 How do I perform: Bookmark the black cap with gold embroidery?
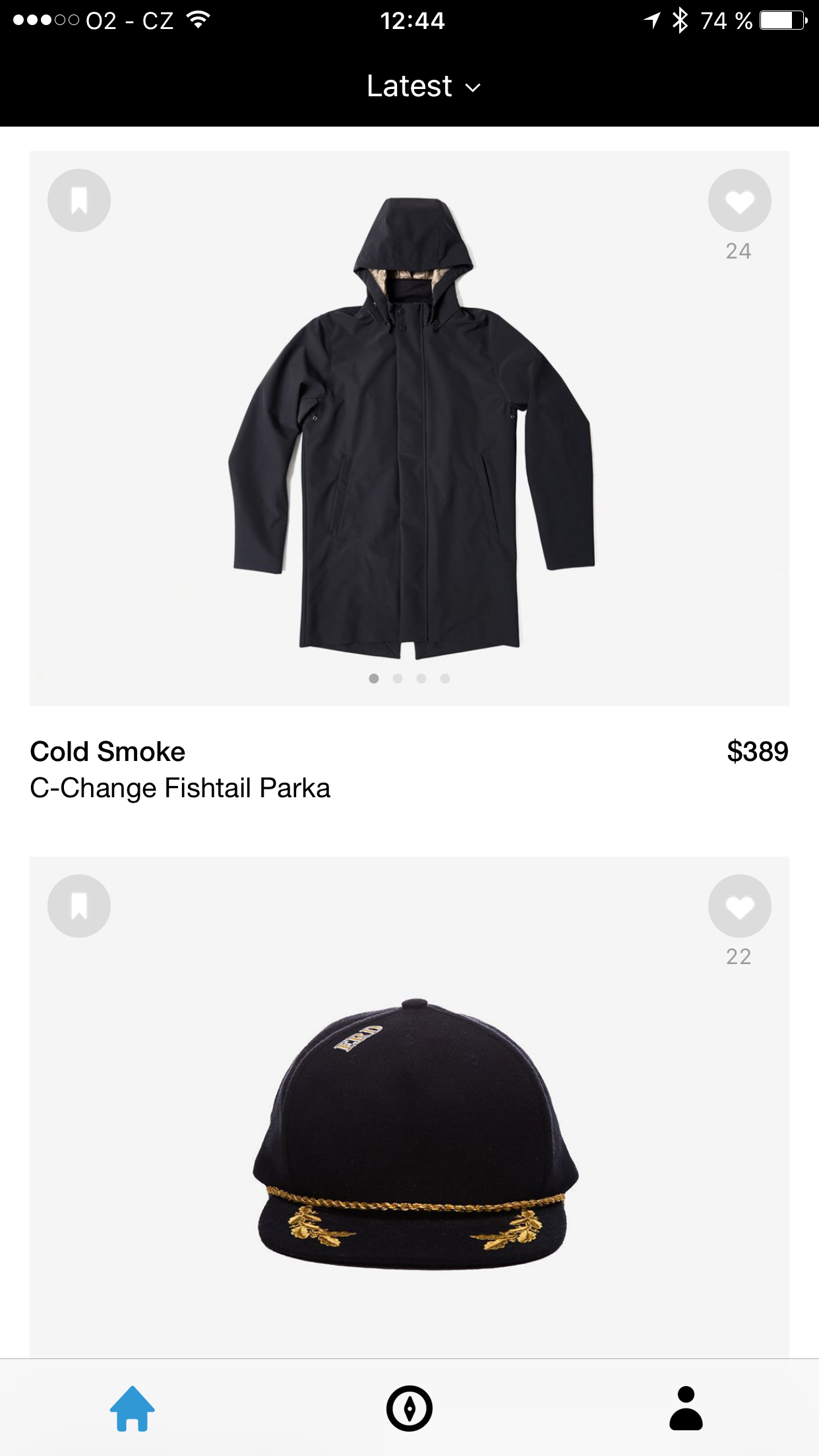point(79,906)
